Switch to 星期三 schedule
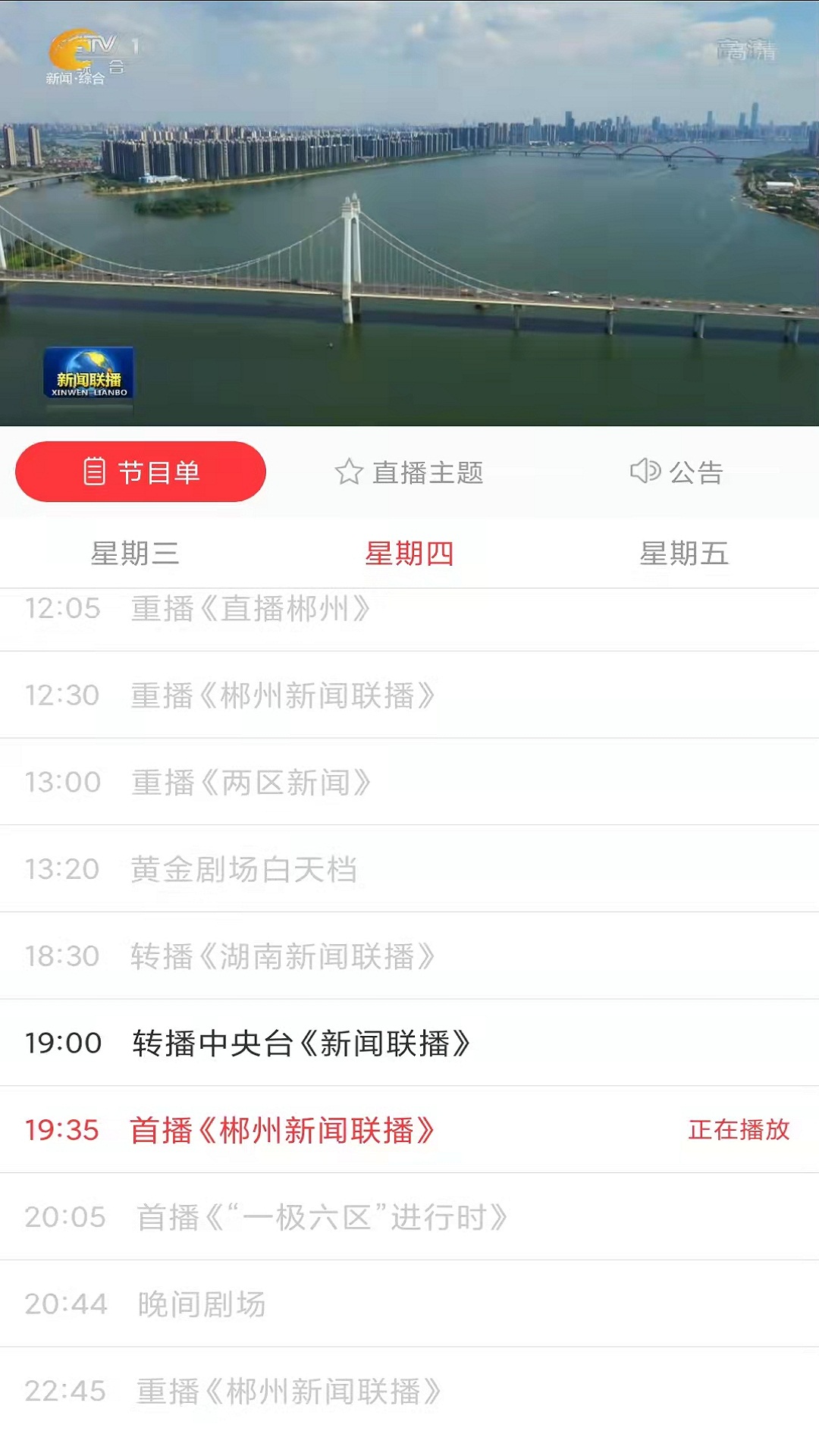Screen dimensions: 819x1456 pyautogui.click(x=135, y=554)
